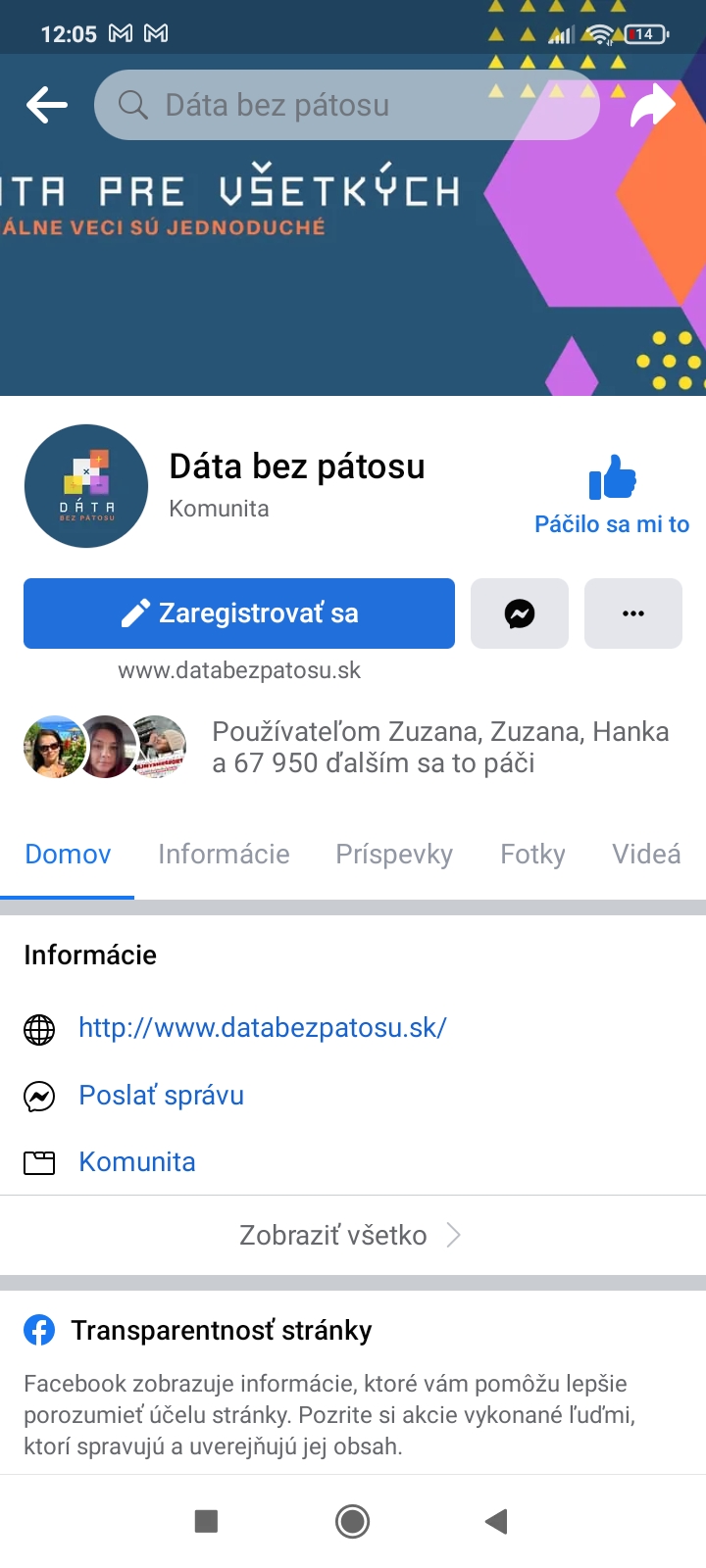
Task: Toggle the 'Páčilo sa mi to' like button
Action: [612, 495]
